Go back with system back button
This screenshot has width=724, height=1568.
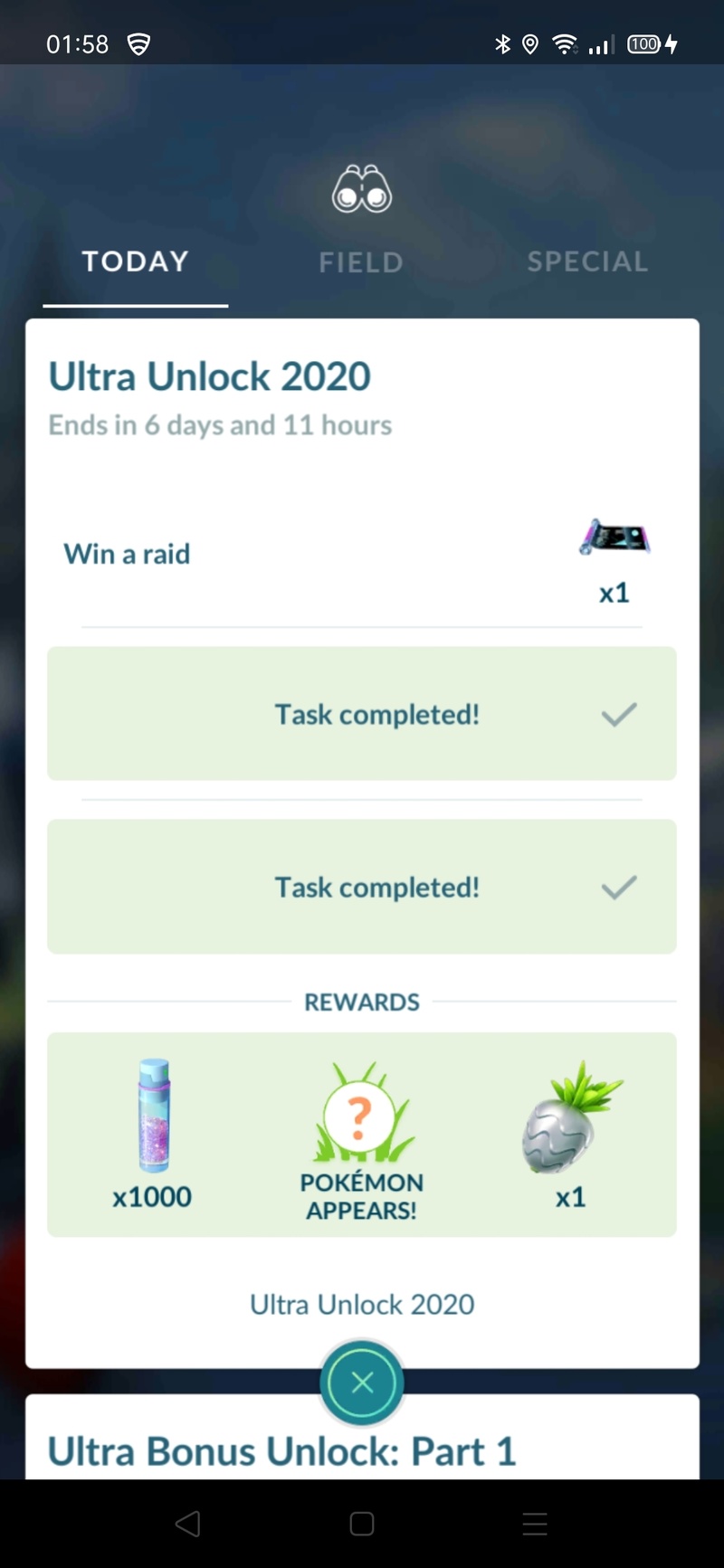click(187, 1524)
